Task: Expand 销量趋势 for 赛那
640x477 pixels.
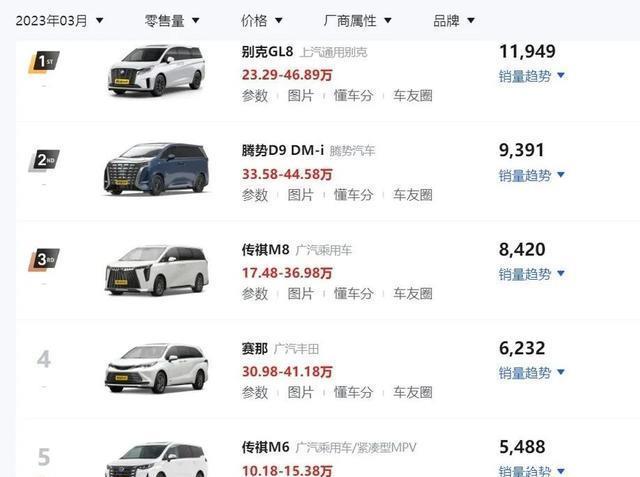Action: [x=532, y=373]
